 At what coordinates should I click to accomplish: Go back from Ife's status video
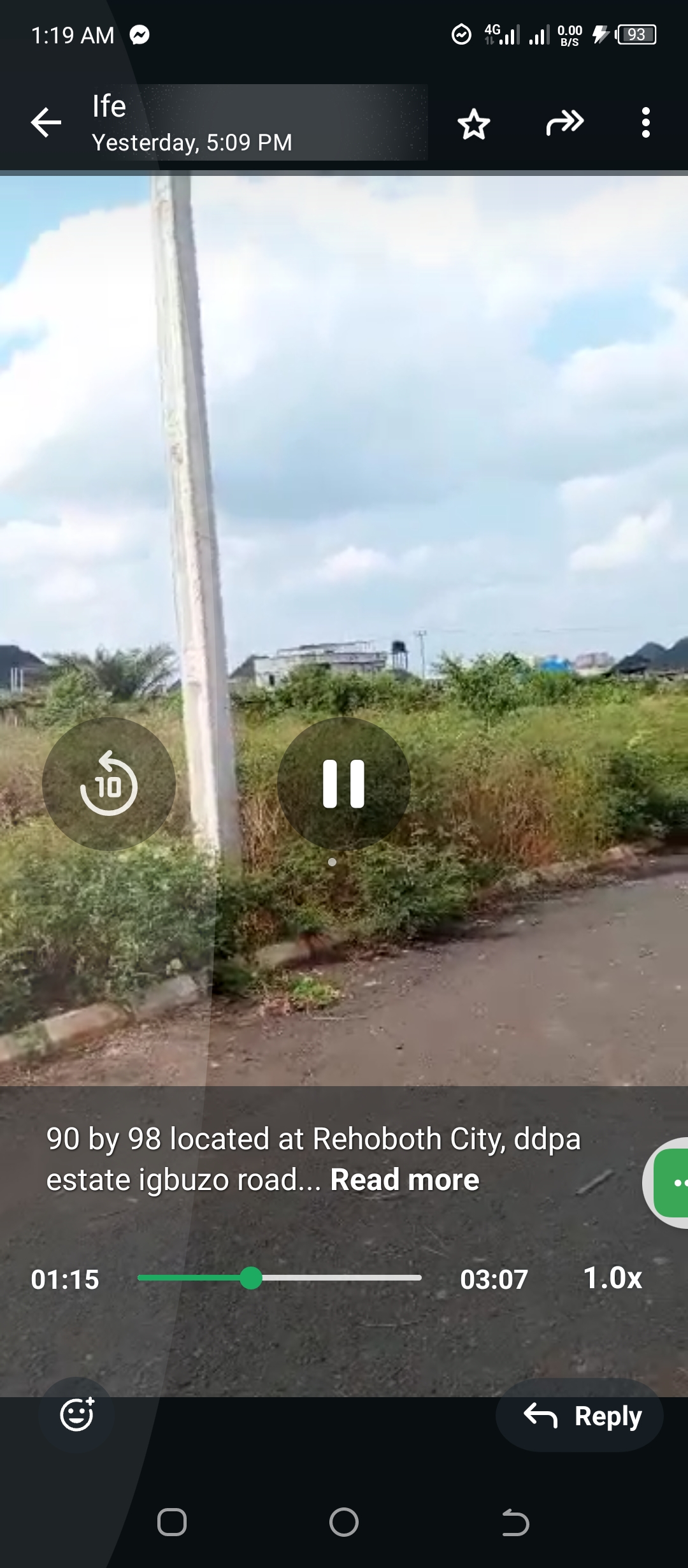pos(47,122)
